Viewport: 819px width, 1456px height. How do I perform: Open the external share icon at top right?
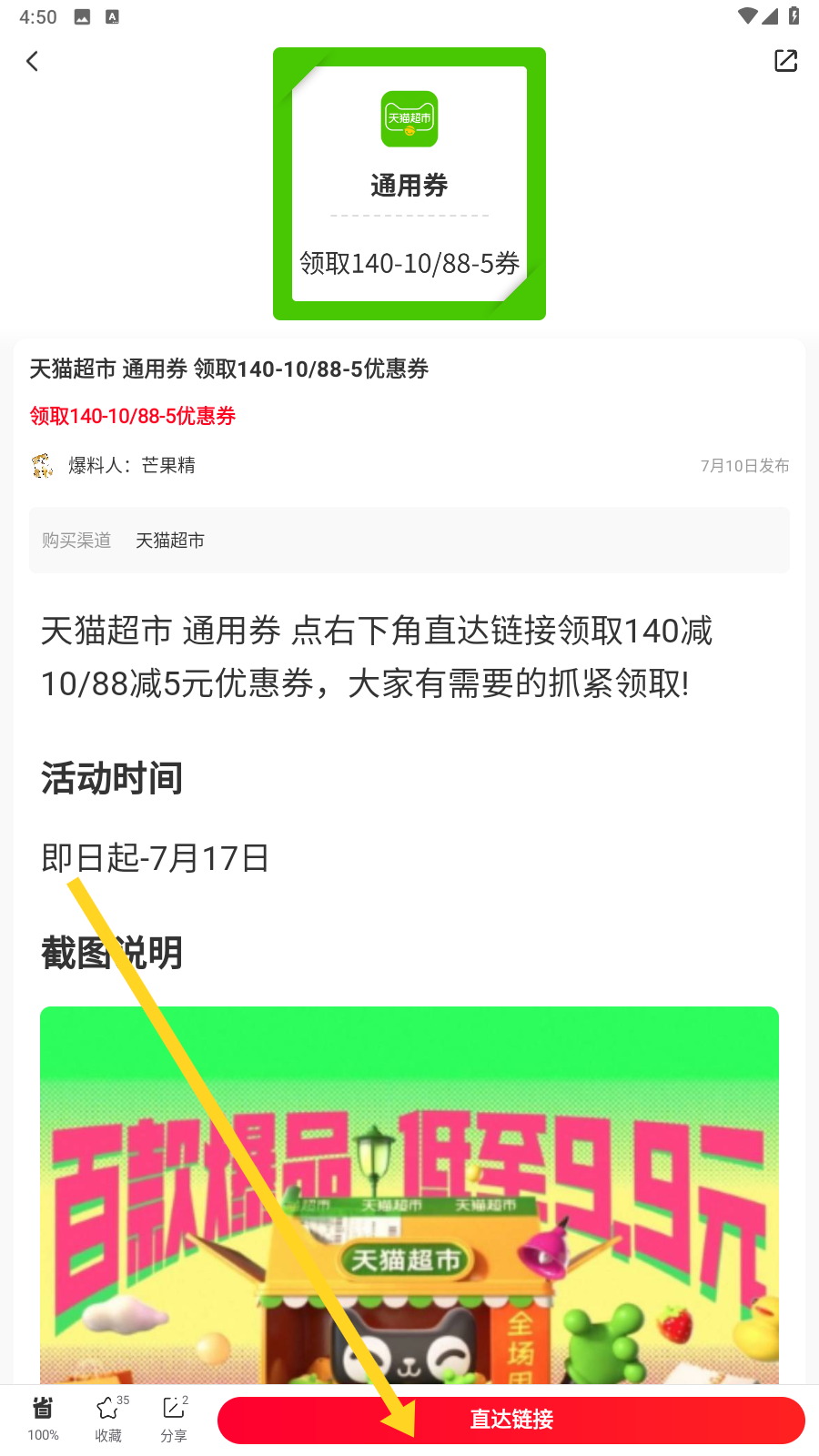coord(785,61)
